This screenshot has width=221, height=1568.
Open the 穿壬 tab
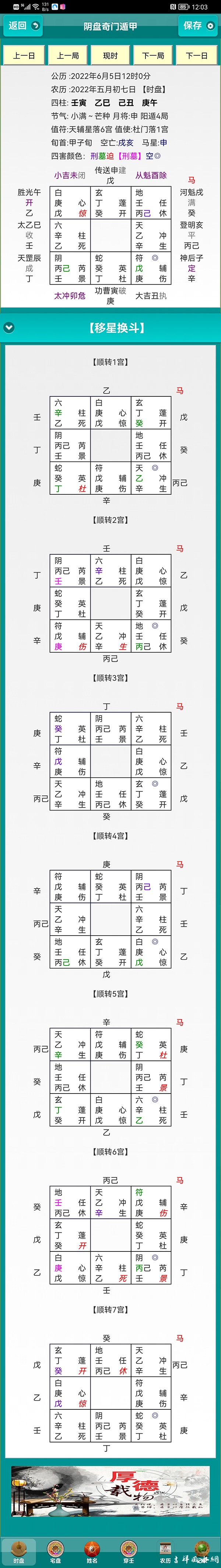[129, 1551]
